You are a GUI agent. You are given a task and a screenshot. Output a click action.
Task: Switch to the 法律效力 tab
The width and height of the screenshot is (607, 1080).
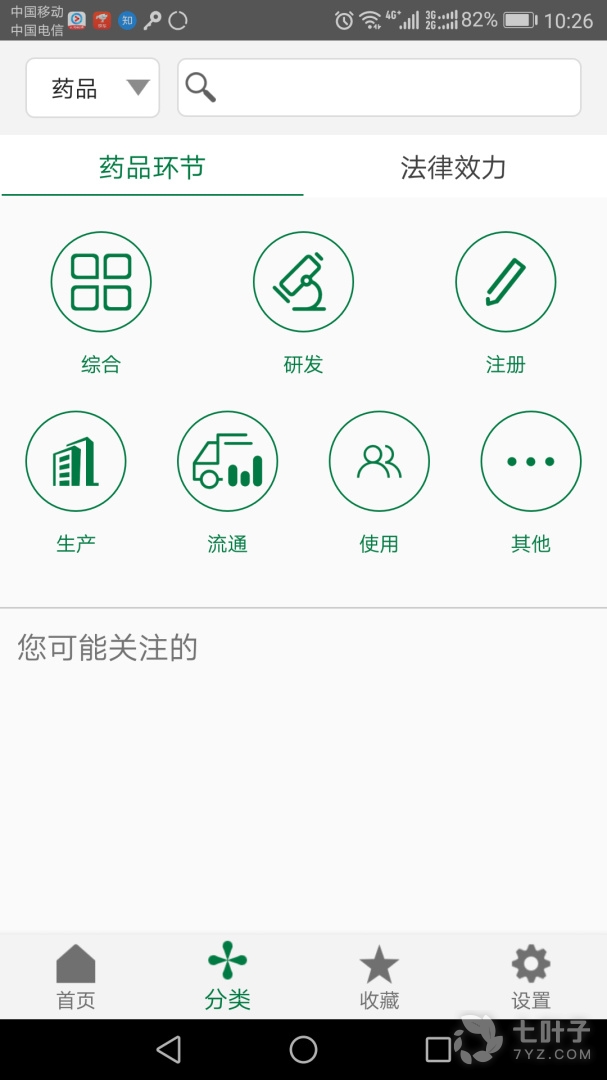(454, 167)
